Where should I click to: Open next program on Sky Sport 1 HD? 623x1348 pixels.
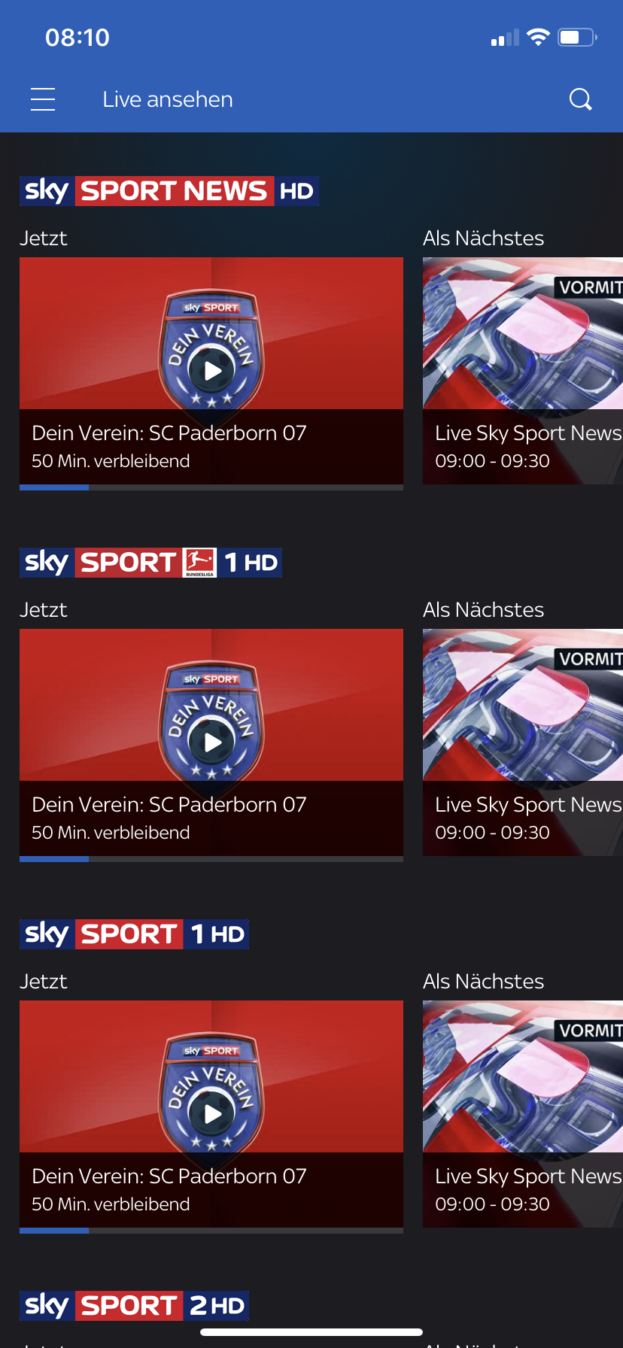tap(522, 1114)
